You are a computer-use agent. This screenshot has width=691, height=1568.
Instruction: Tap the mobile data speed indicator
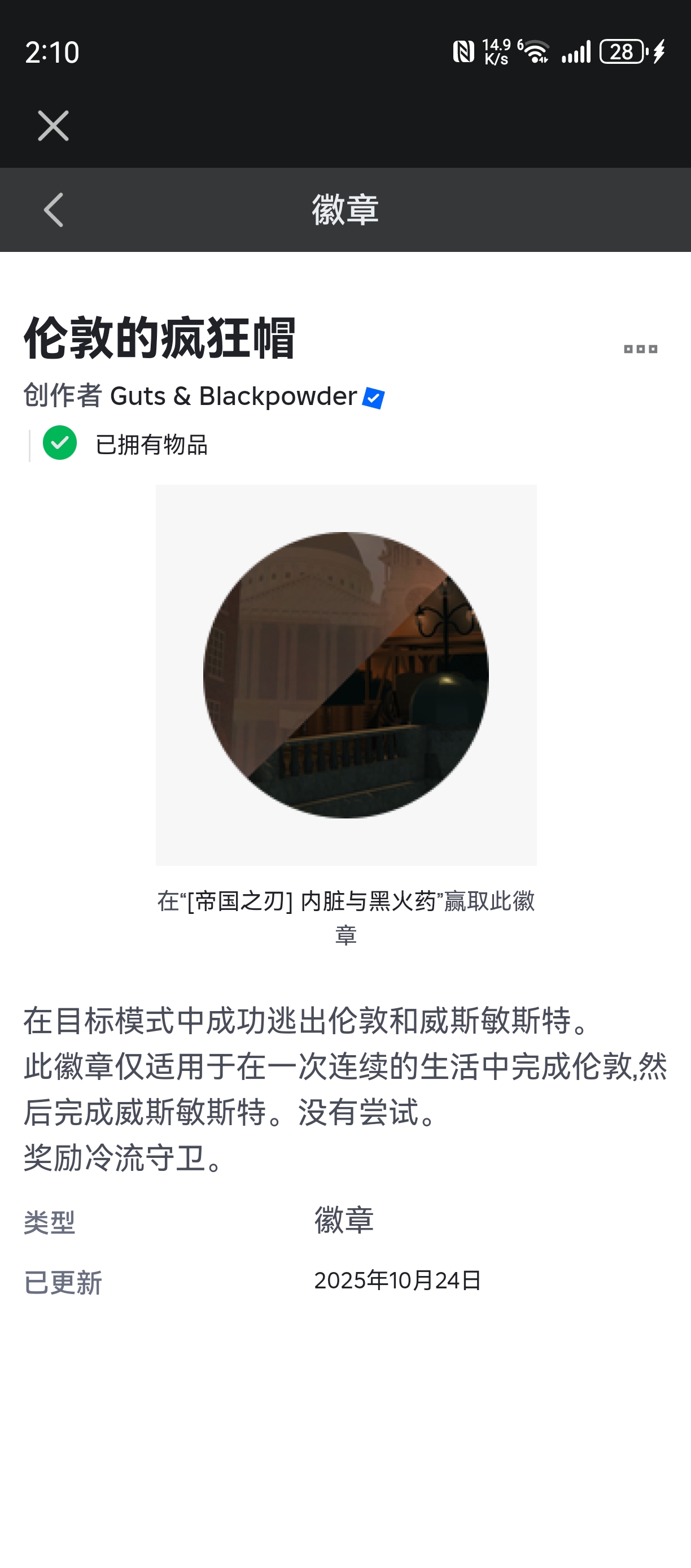click(496, 51)
